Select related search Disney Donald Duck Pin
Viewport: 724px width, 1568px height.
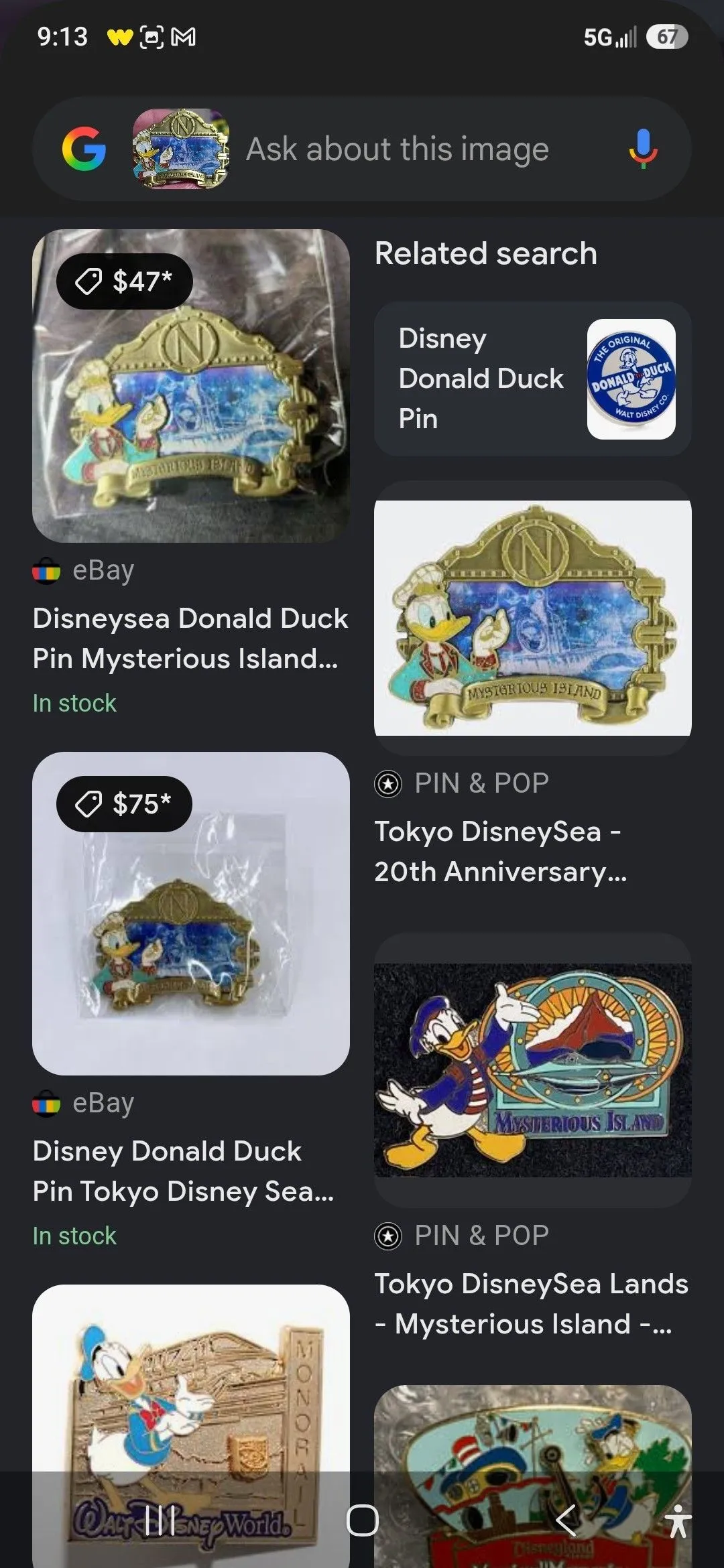click(533, 379)
